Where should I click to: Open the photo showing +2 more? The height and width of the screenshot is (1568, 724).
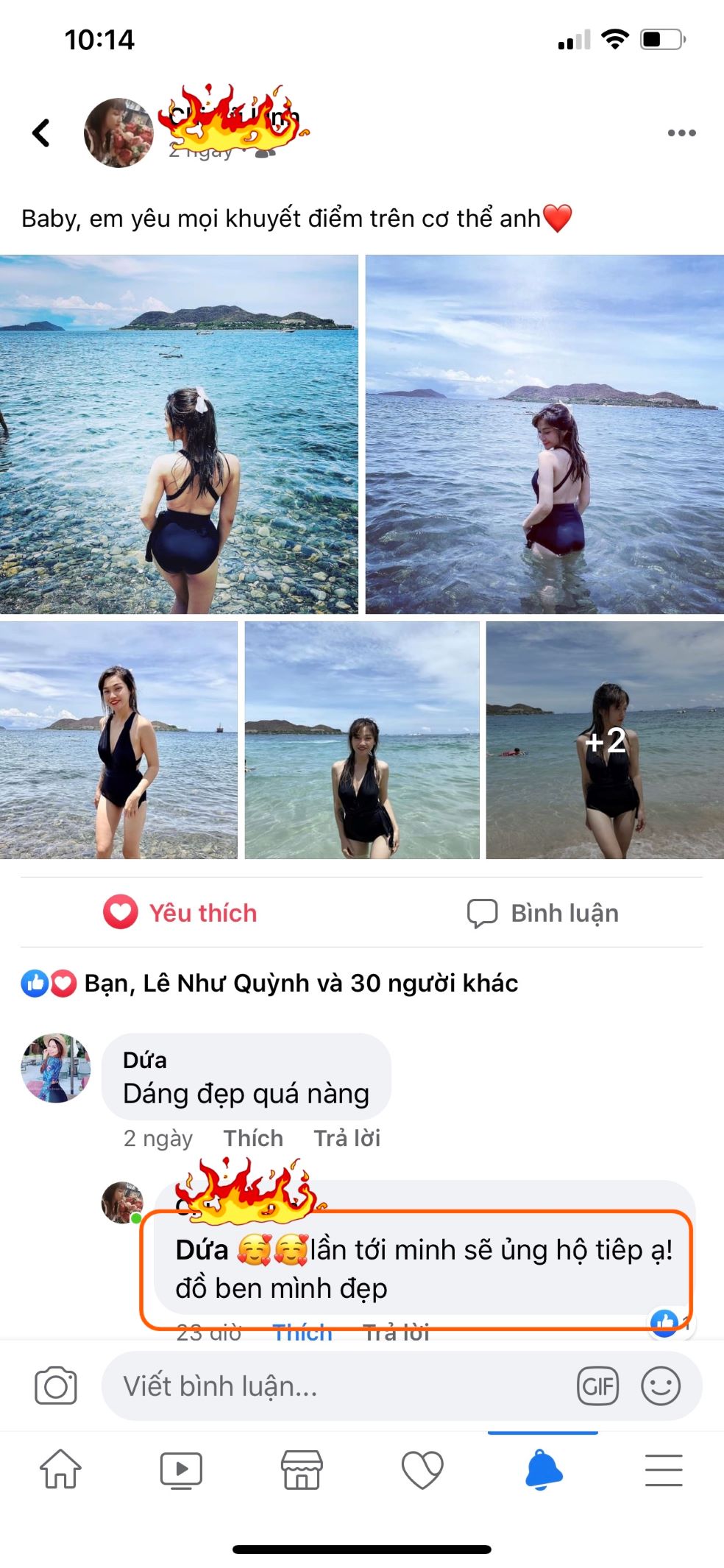(x=605, y=741)
